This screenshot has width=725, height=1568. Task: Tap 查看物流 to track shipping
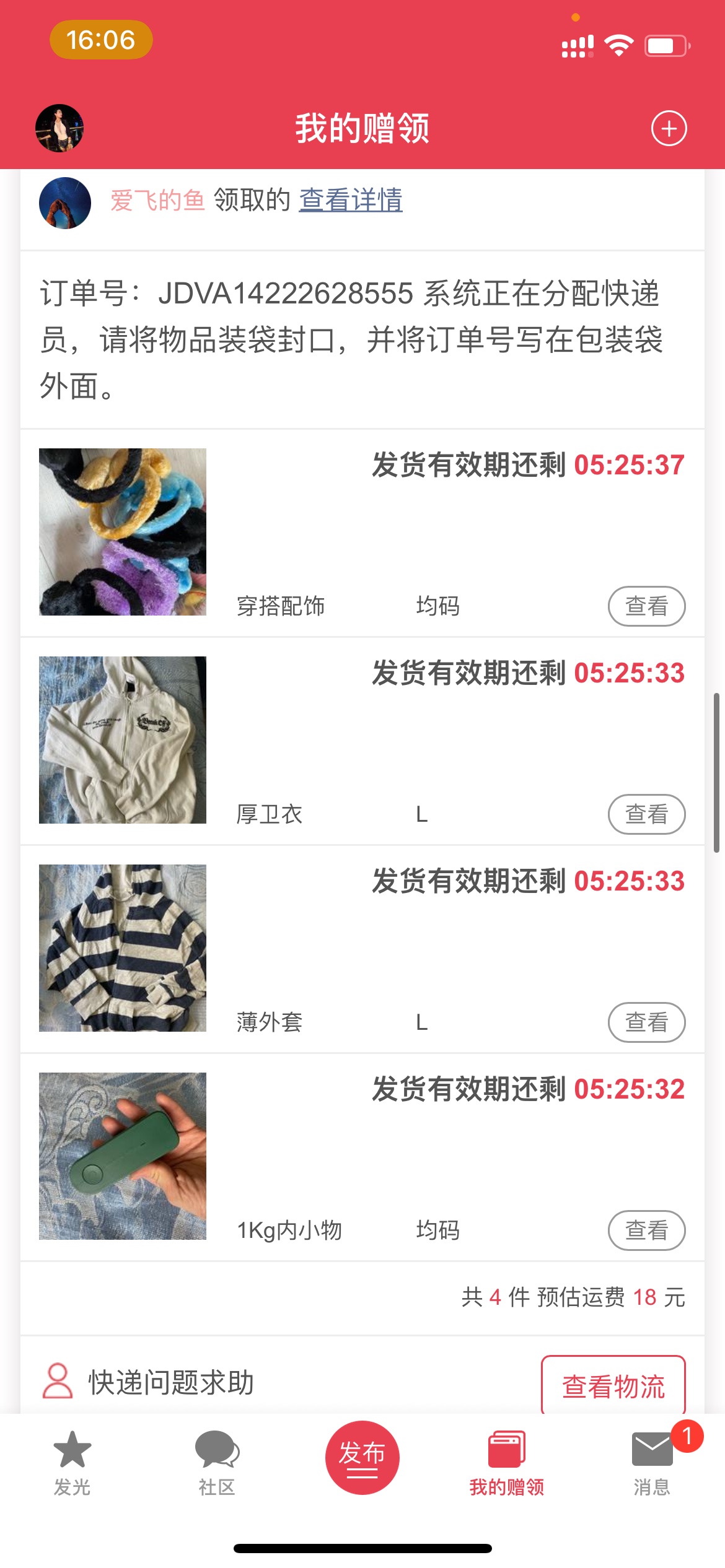click(613, 1386)
